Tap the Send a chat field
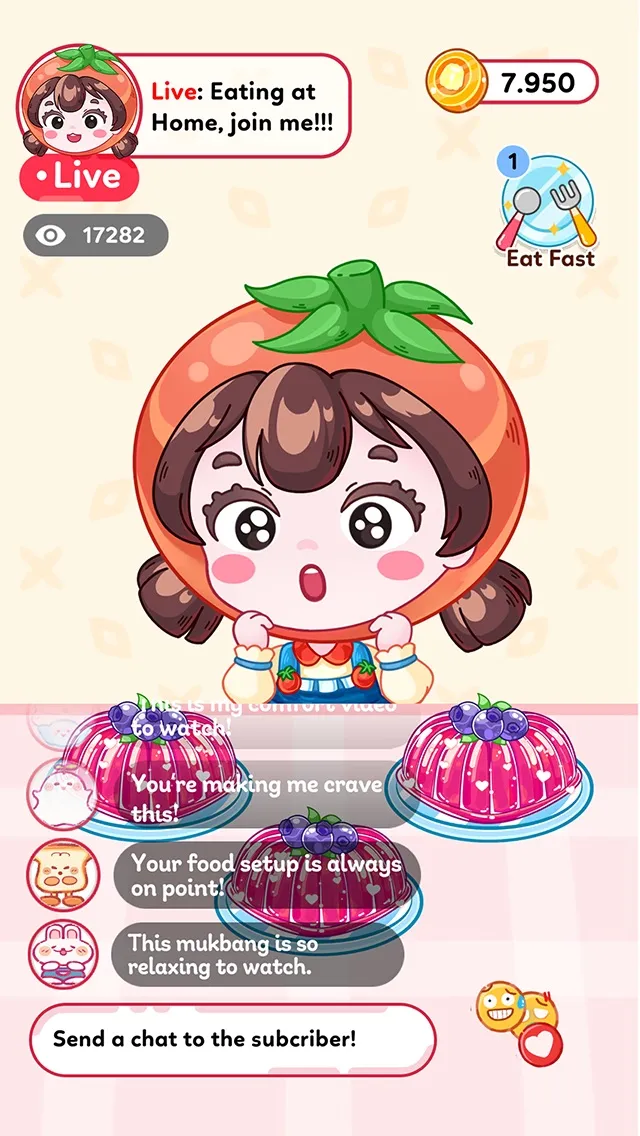This screenshot has width=640, height=1136. tap(233, 1039)
